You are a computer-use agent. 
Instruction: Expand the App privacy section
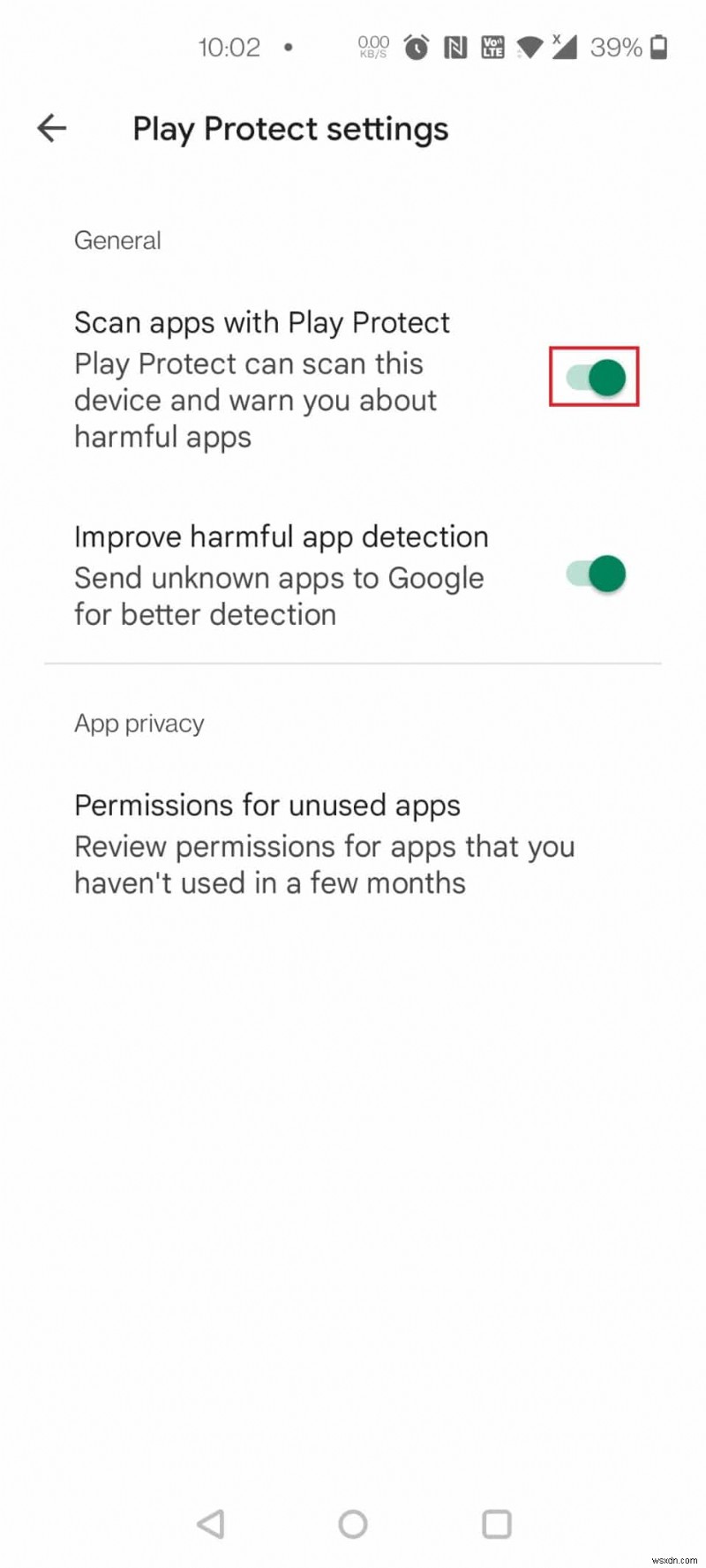pos(139,724)
